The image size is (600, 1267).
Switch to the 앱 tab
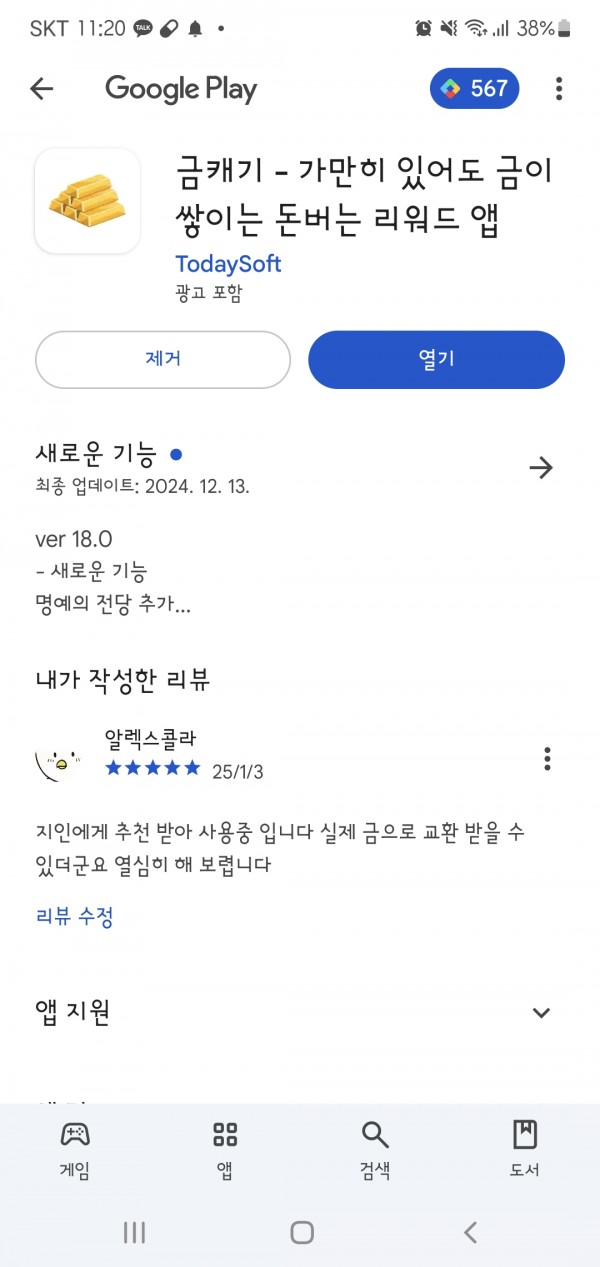(225, 1150)
